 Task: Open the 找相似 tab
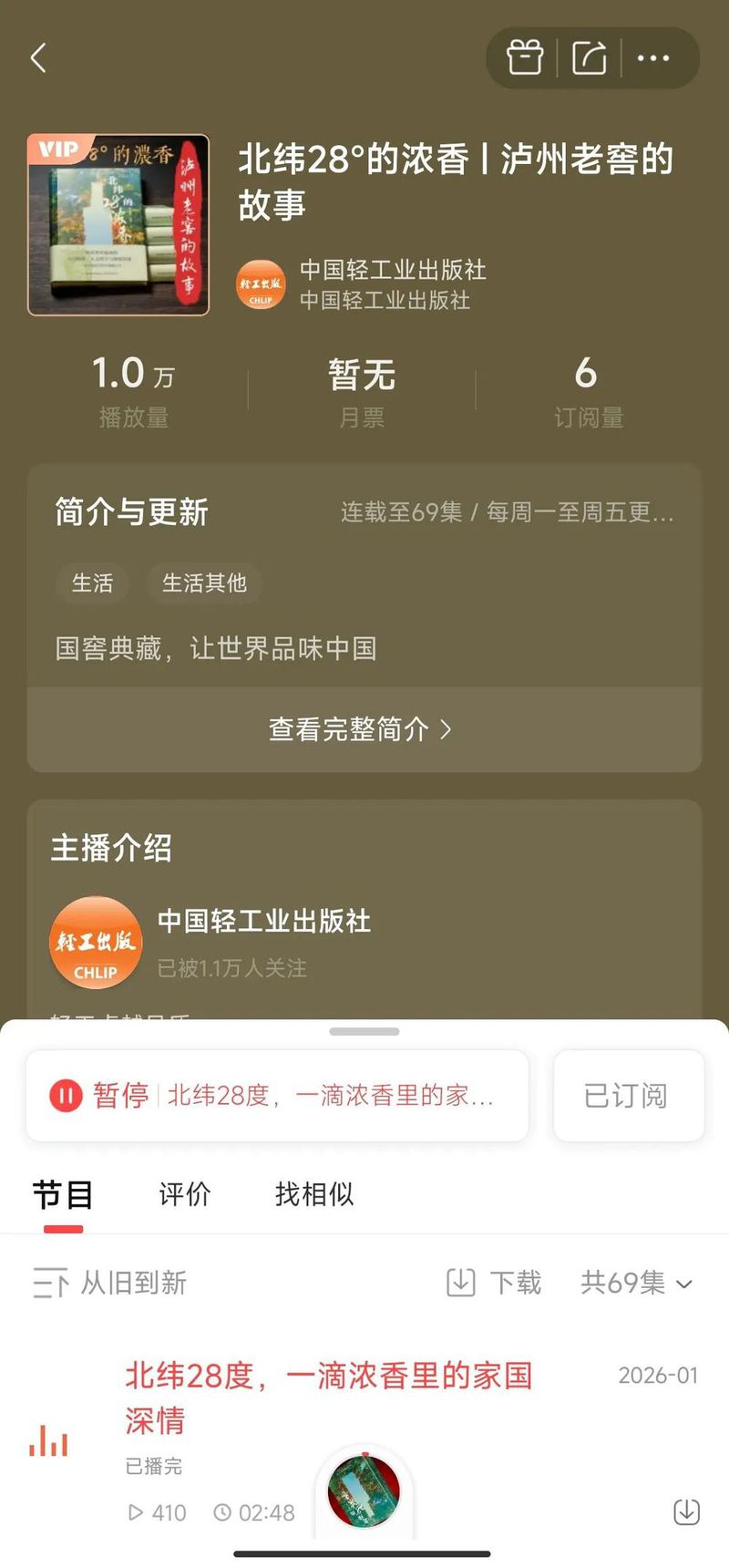(313, 1194)
